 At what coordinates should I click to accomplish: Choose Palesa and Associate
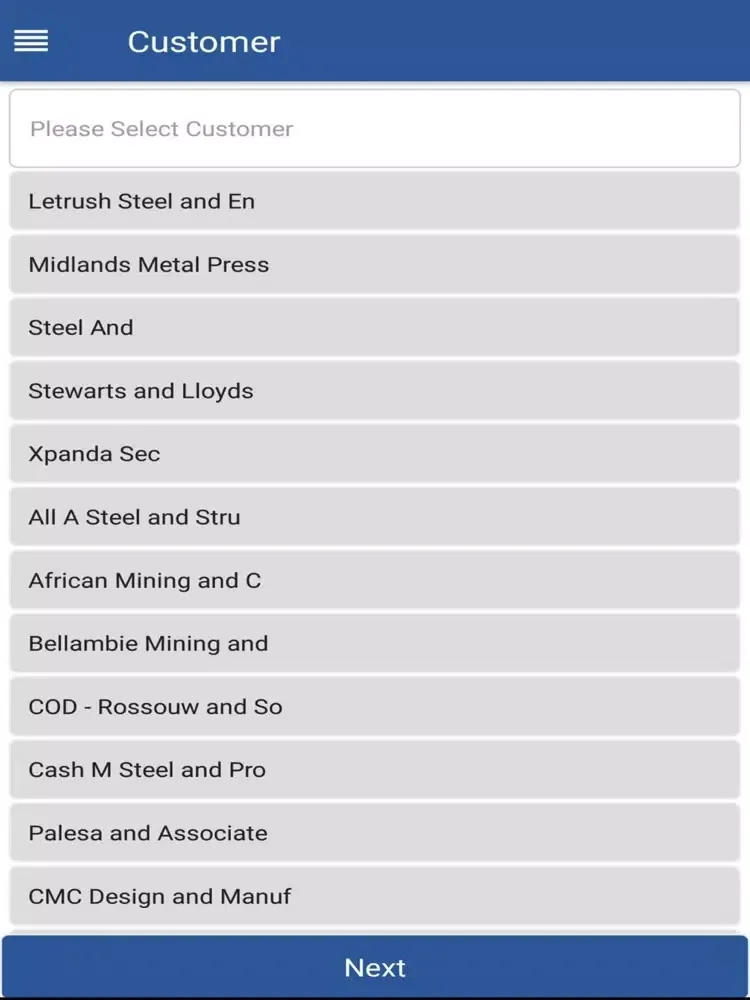(374, 832)
